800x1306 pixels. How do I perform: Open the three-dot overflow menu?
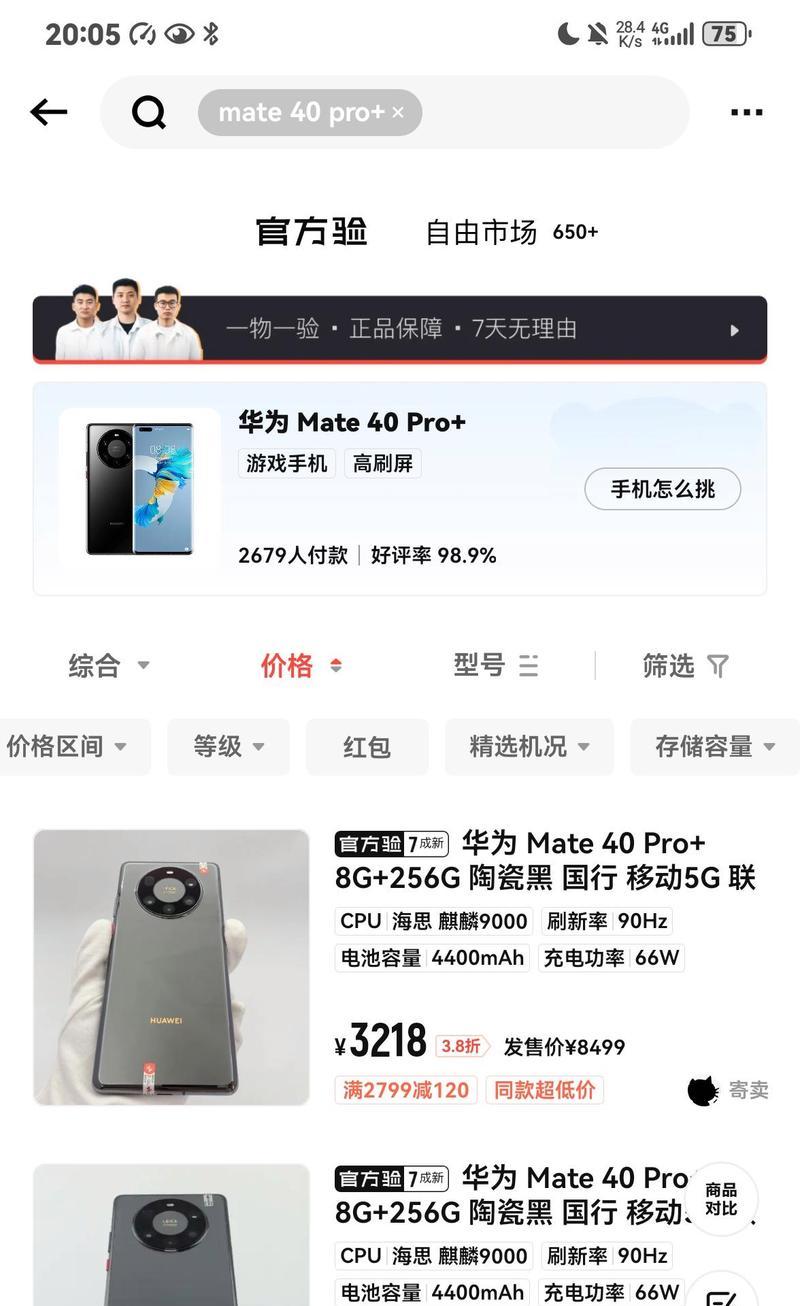(746, 113)
